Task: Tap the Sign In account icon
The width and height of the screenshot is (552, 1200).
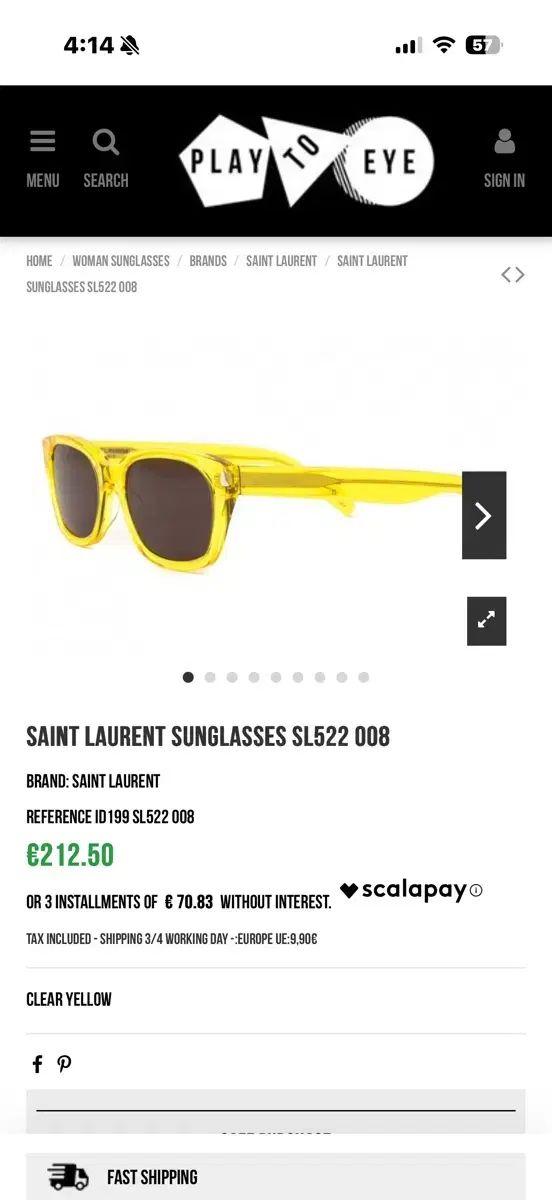Action: (x=504, y=159)
